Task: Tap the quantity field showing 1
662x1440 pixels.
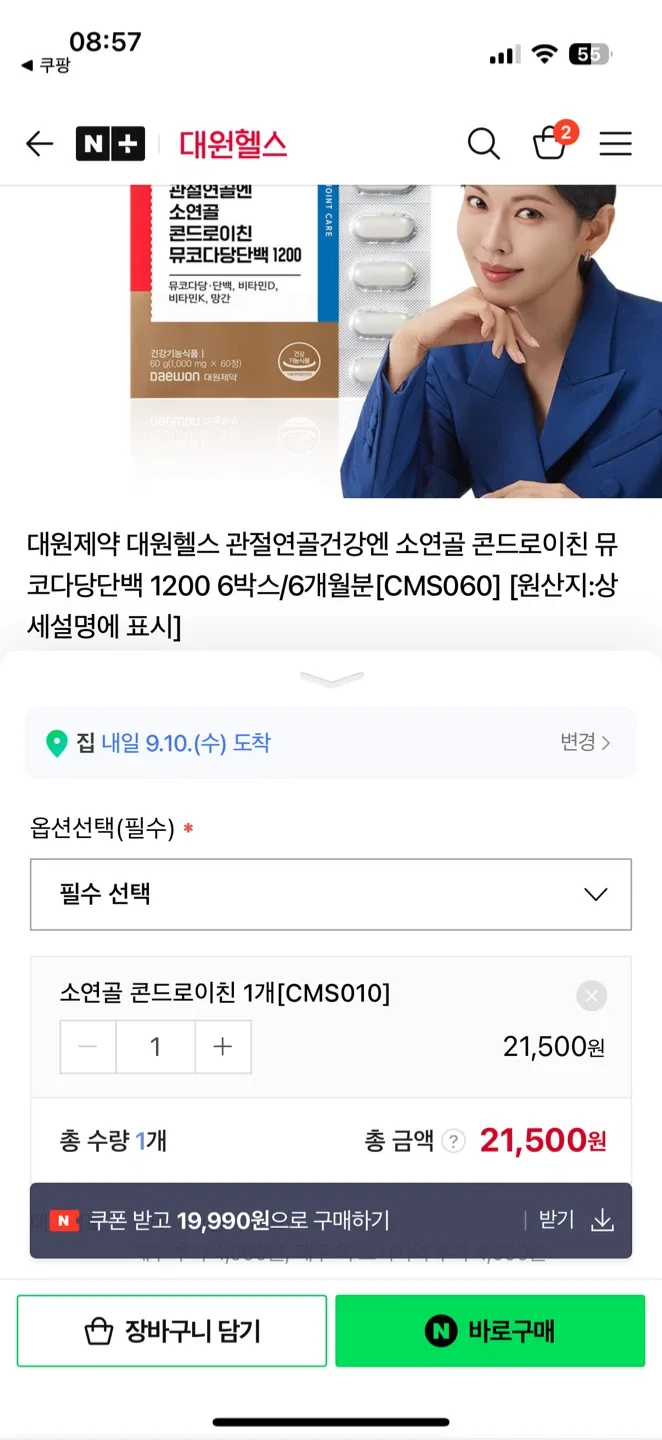Action: tap(155, 1047)
